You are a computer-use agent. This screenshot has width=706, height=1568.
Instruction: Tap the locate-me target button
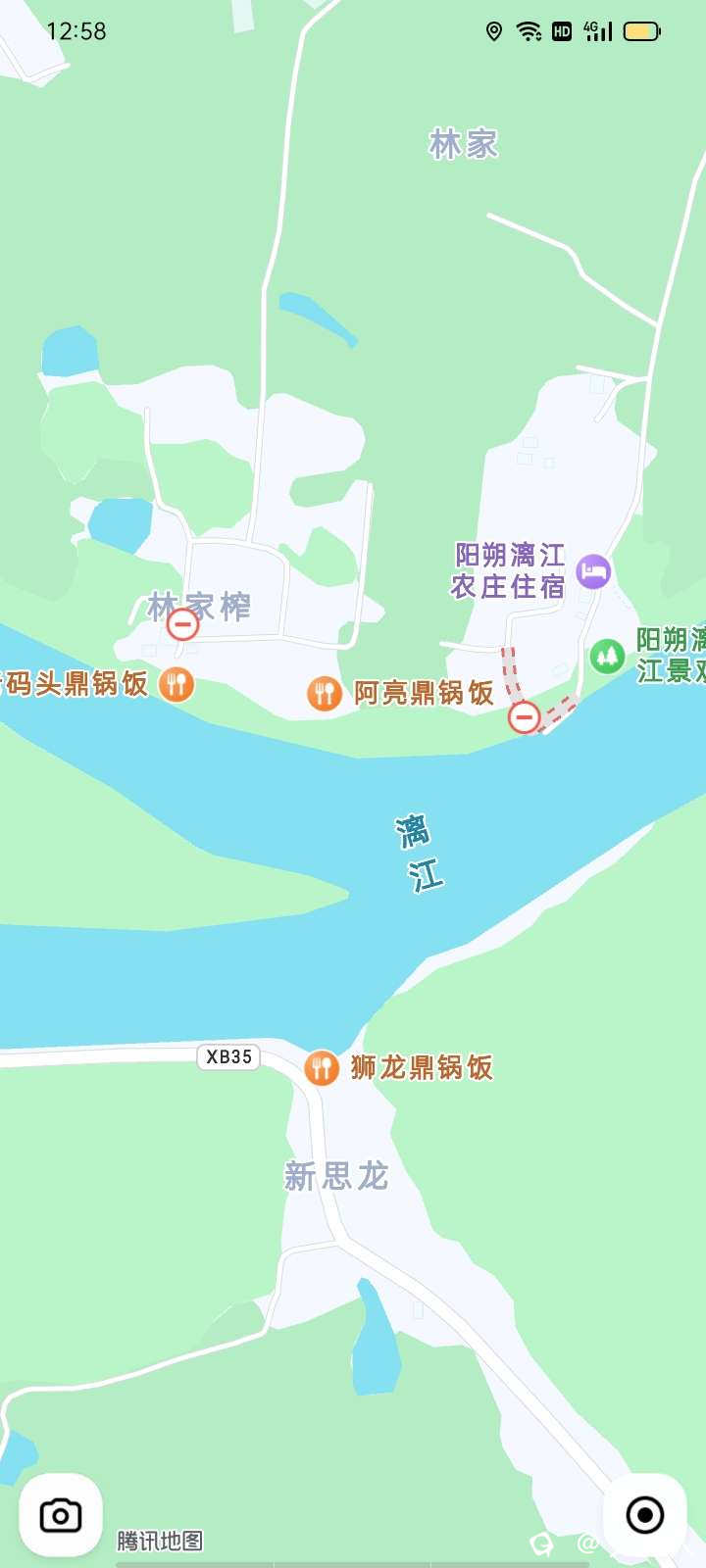click(644, 1515)
